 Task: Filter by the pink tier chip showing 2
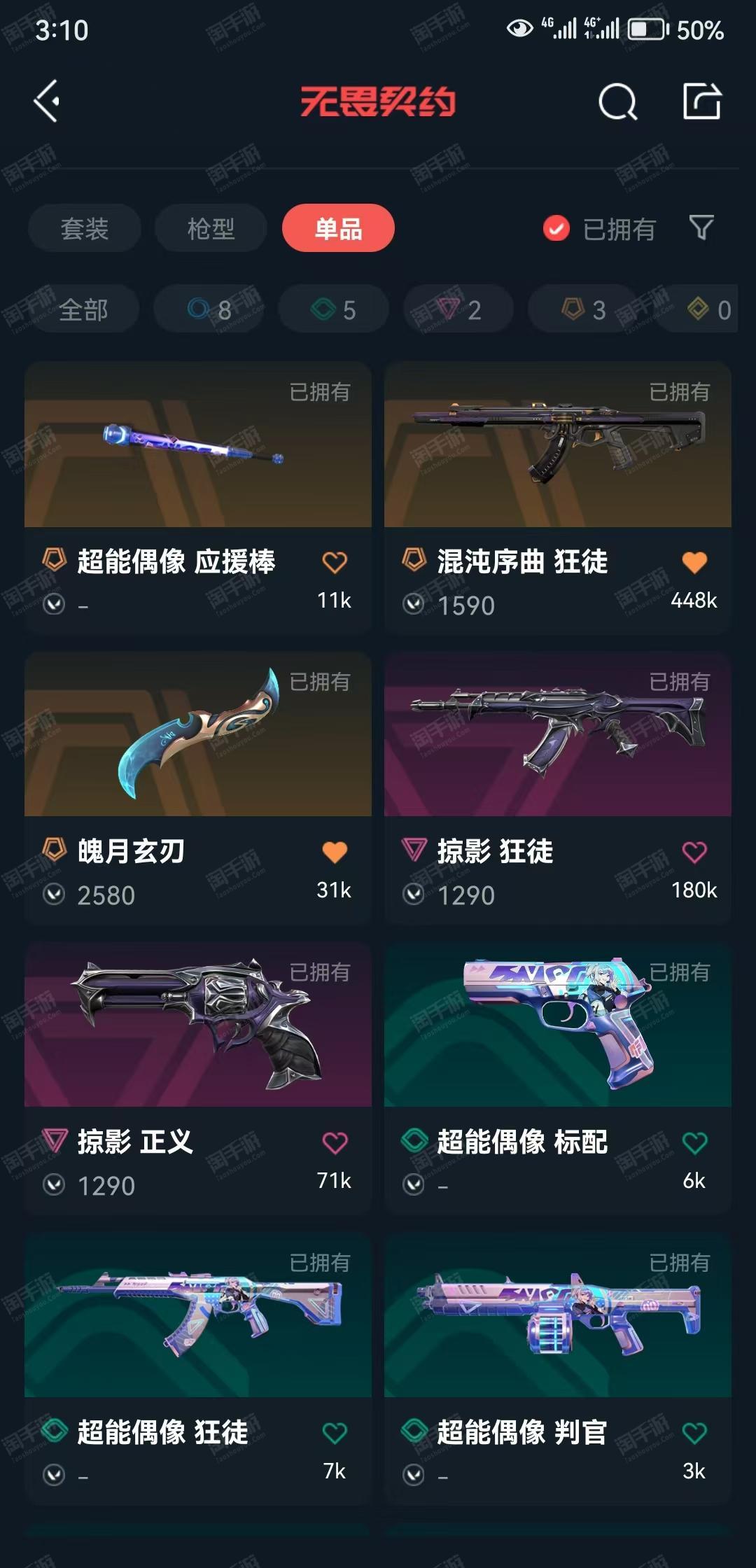pos(458,309)
